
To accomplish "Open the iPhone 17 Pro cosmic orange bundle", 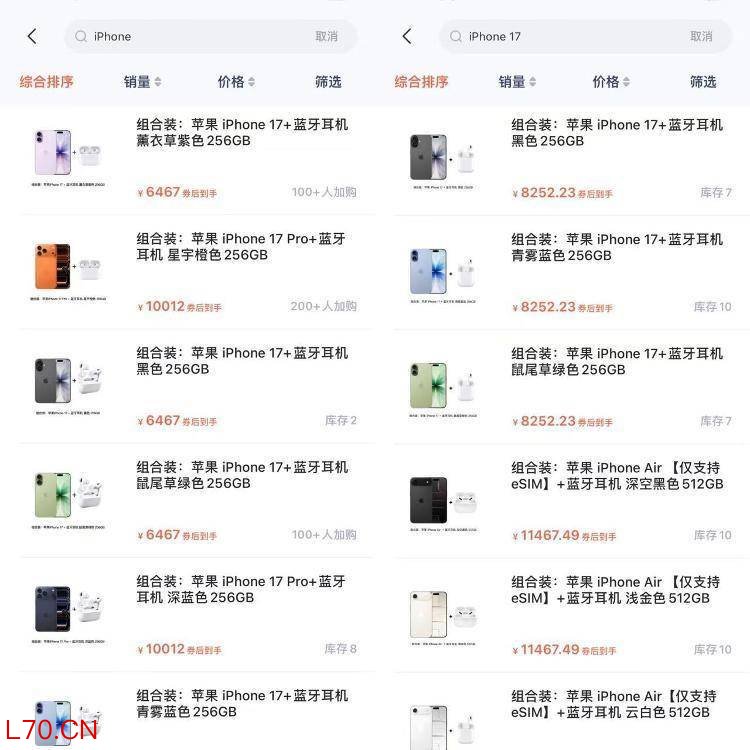I will [x=197, y=272].
